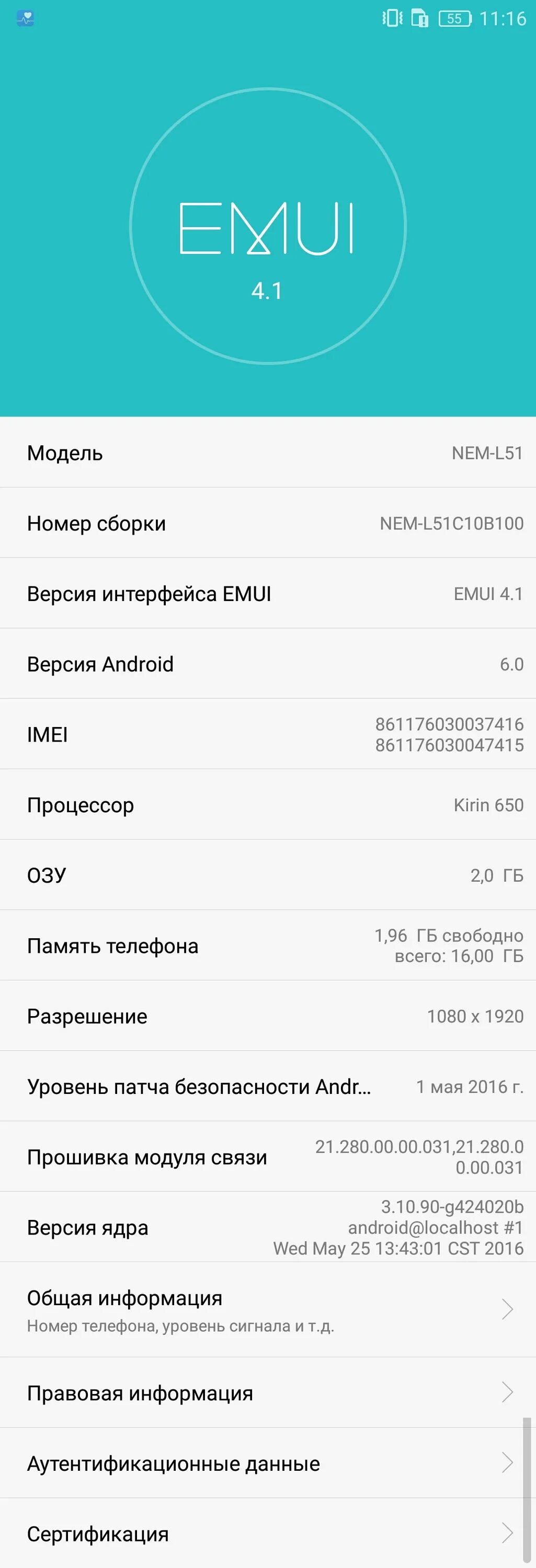
Task: Tap the Номер сборки row
Action: pyautogui.click(x=268, y=523)
